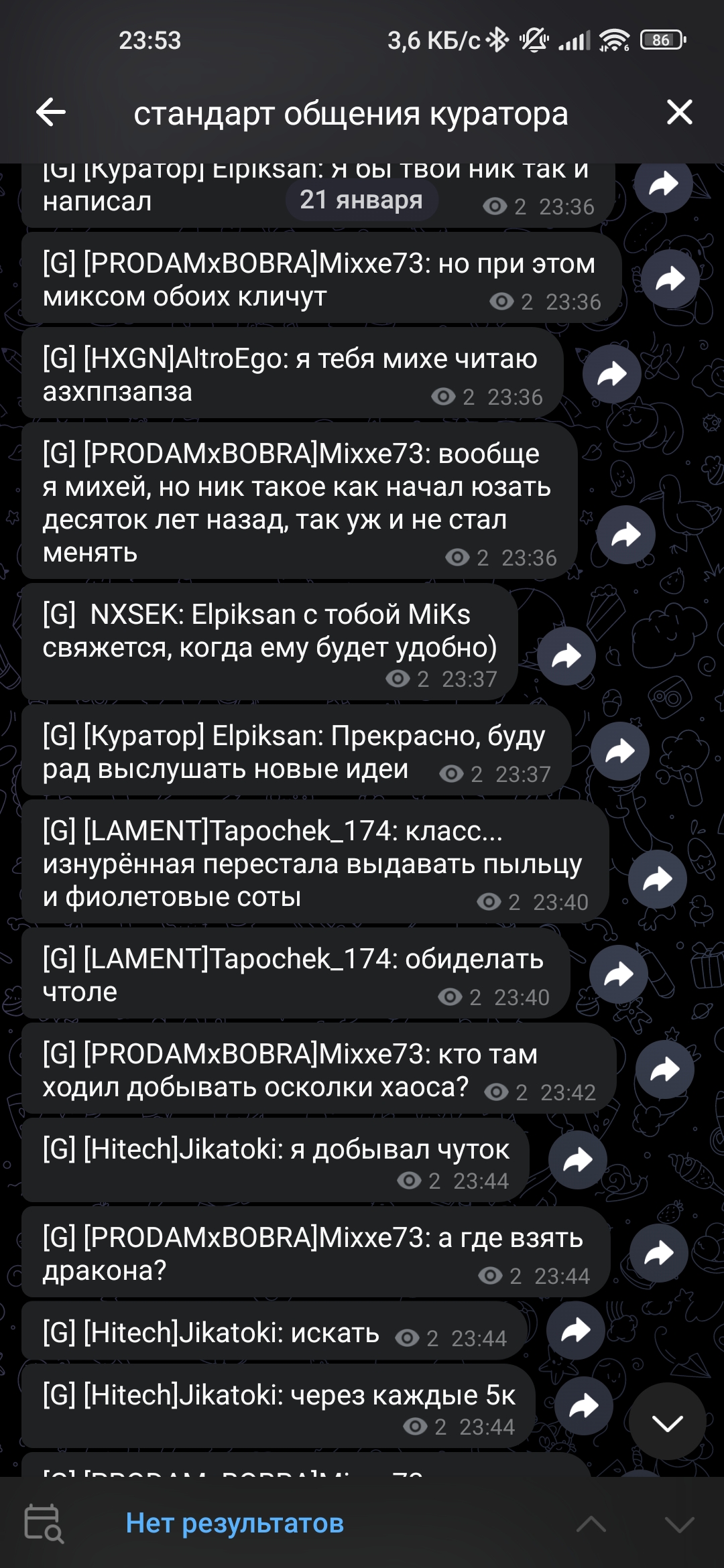Forward Mixxe73's вообще я михей message
Viewport: 724px width, 1568px height.
[x=625, y=535]
